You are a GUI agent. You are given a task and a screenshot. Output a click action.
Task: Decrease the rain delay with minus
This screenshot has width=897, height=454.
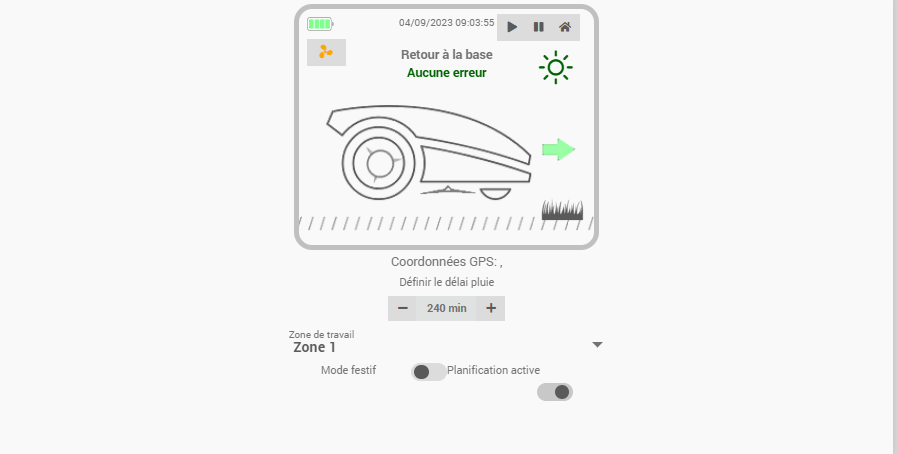coord(402,308)
